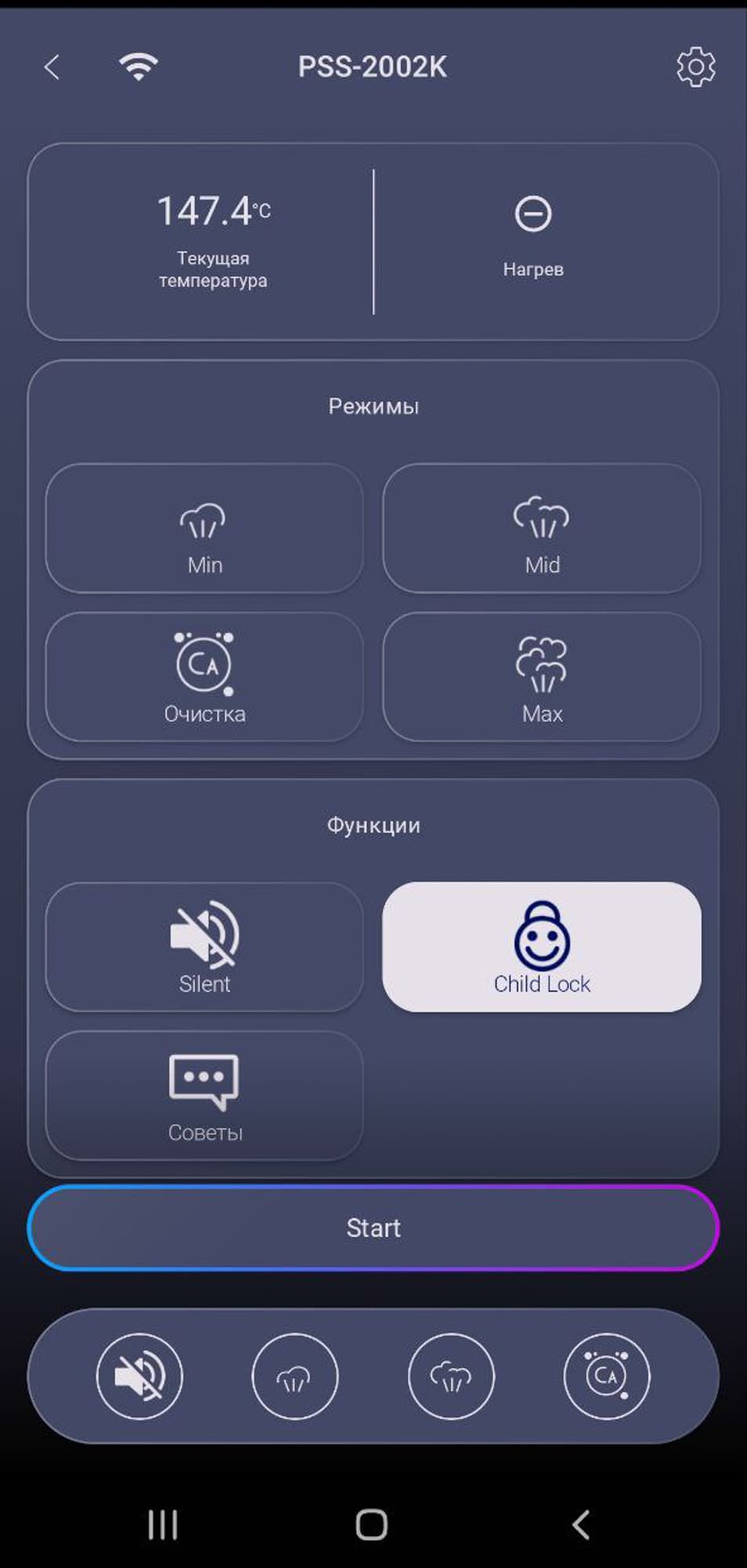
Task: Select the Max steam mode
Action: [x=541, y=677]
